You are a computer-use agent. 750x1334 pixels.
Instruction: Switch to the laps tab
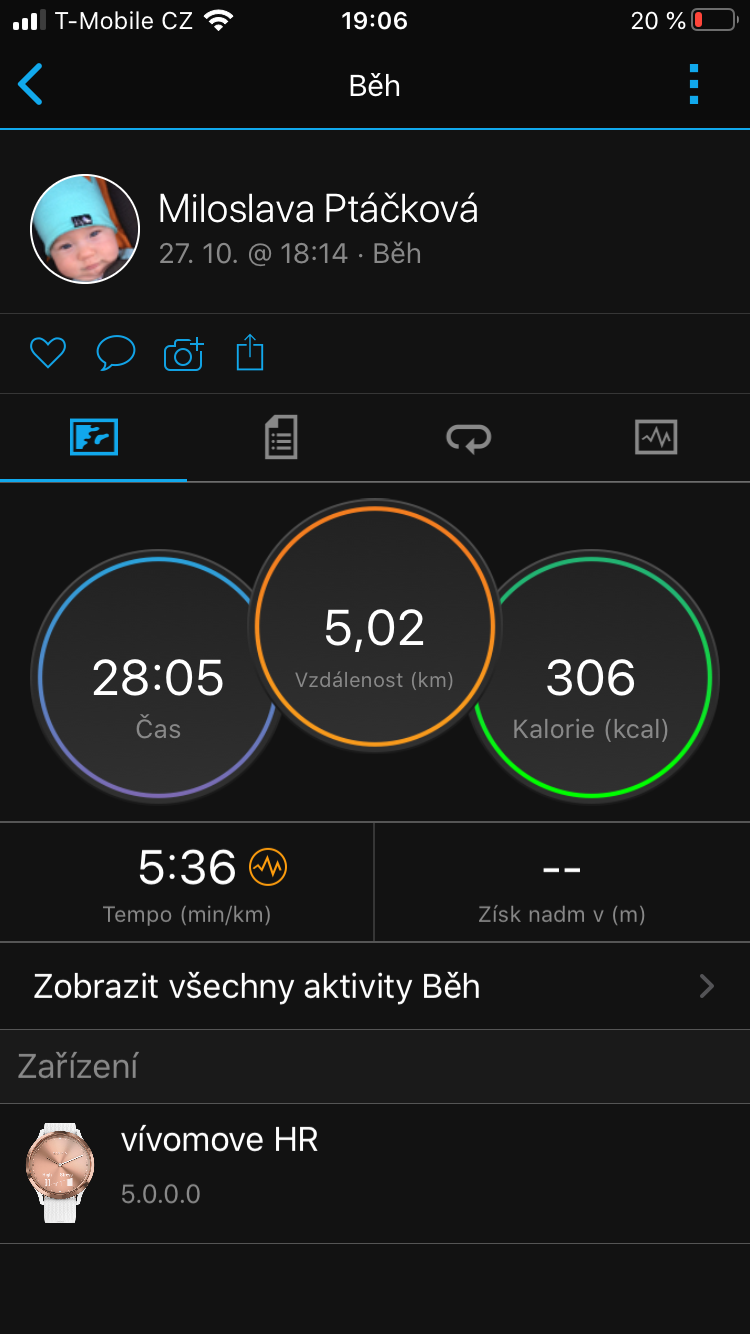coord(469,438)
